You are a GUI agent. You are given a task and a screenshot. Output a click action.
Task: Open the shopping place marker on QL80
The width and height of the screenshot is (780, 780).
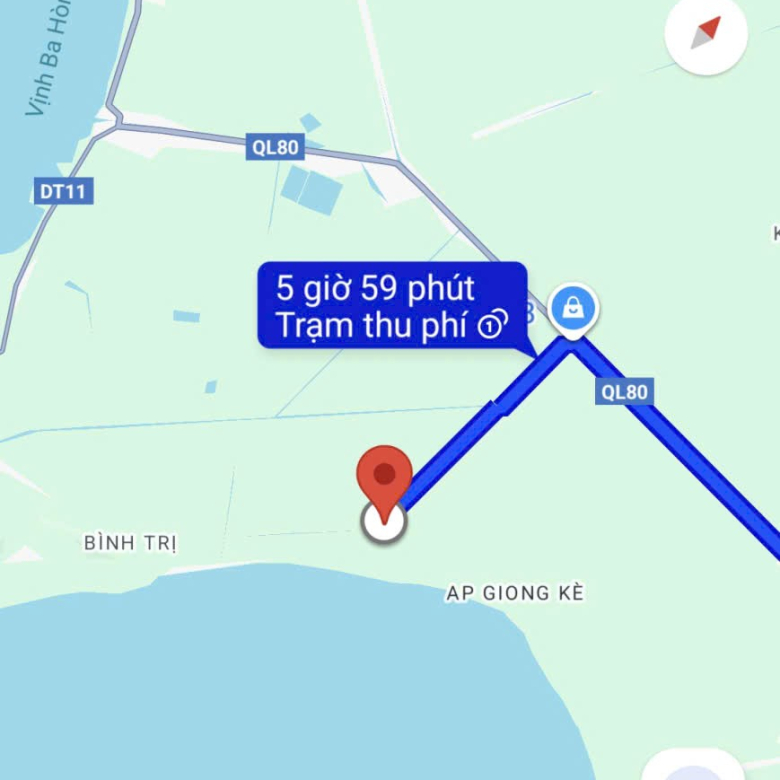pyautogui.click(x=572, y=308)
